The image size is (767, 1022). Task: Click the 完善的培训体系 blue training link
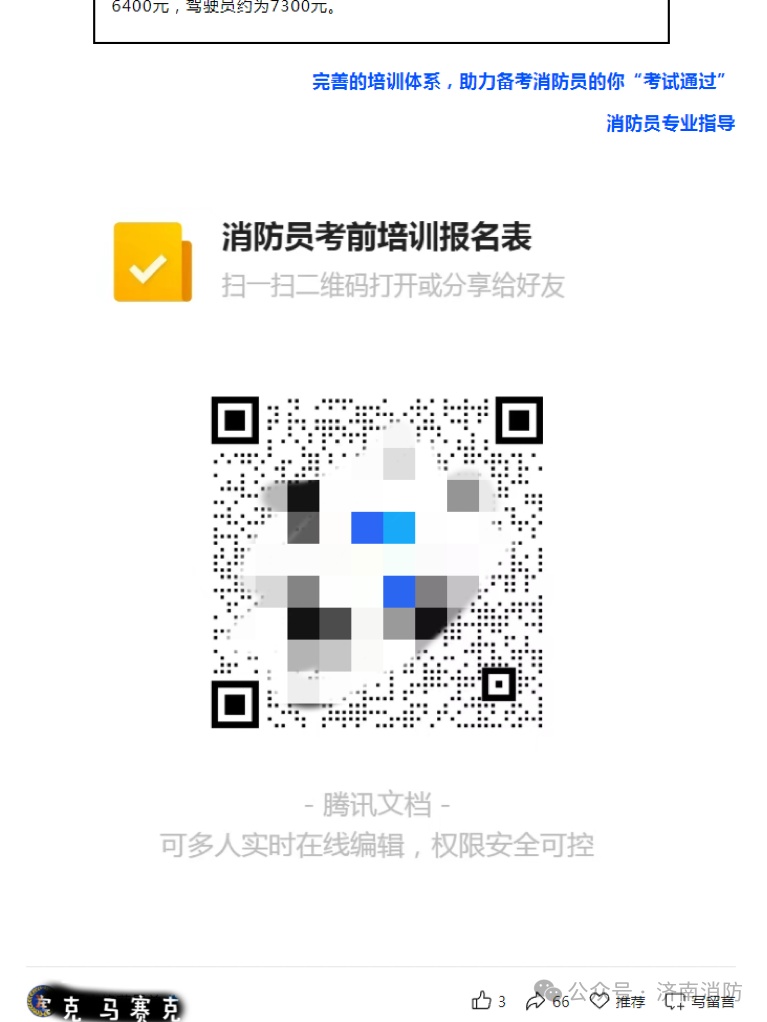pos(521,82)
